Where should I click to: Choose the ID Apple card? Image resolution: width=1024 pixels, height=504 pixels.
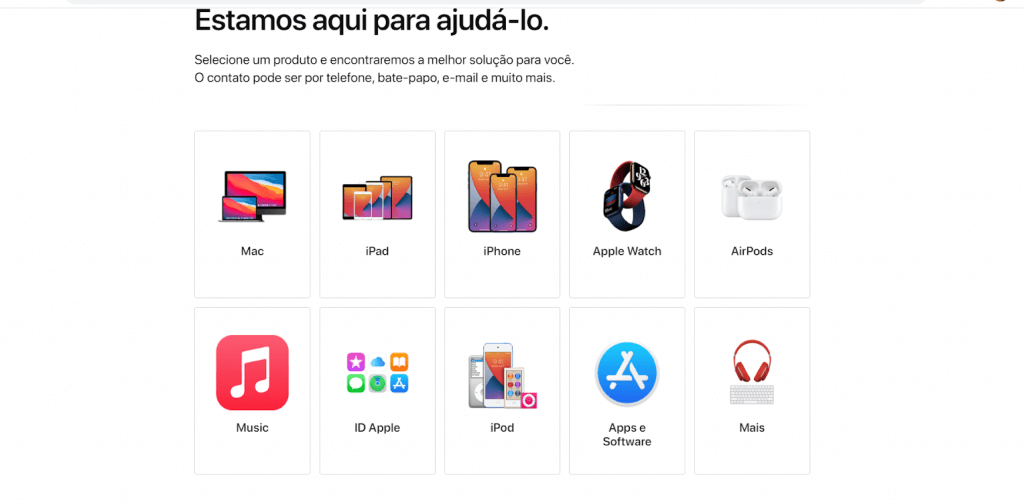point(377,390)
